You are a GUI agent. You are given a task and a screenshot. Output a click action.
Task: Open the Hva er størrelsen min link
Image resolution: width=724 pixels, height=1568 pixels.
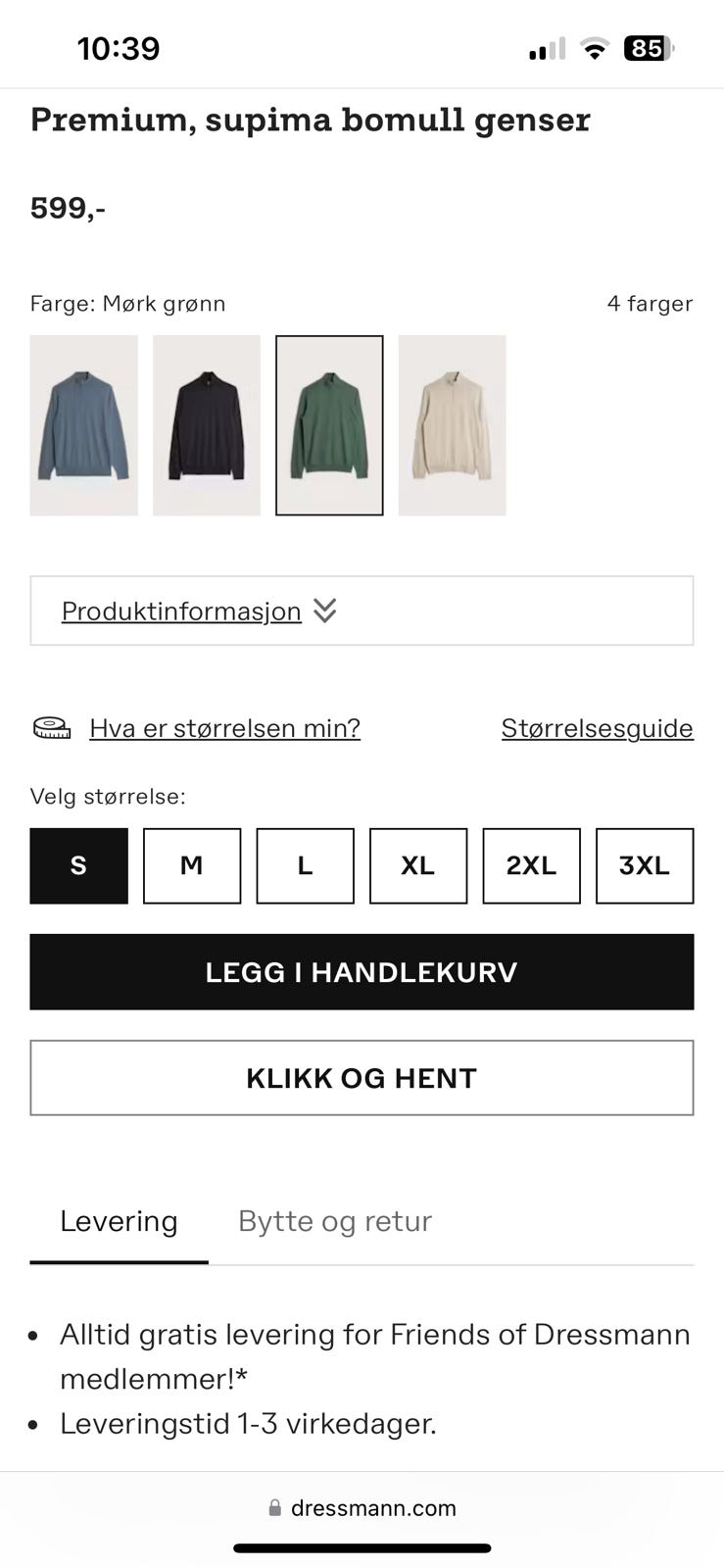pos(224,728)
